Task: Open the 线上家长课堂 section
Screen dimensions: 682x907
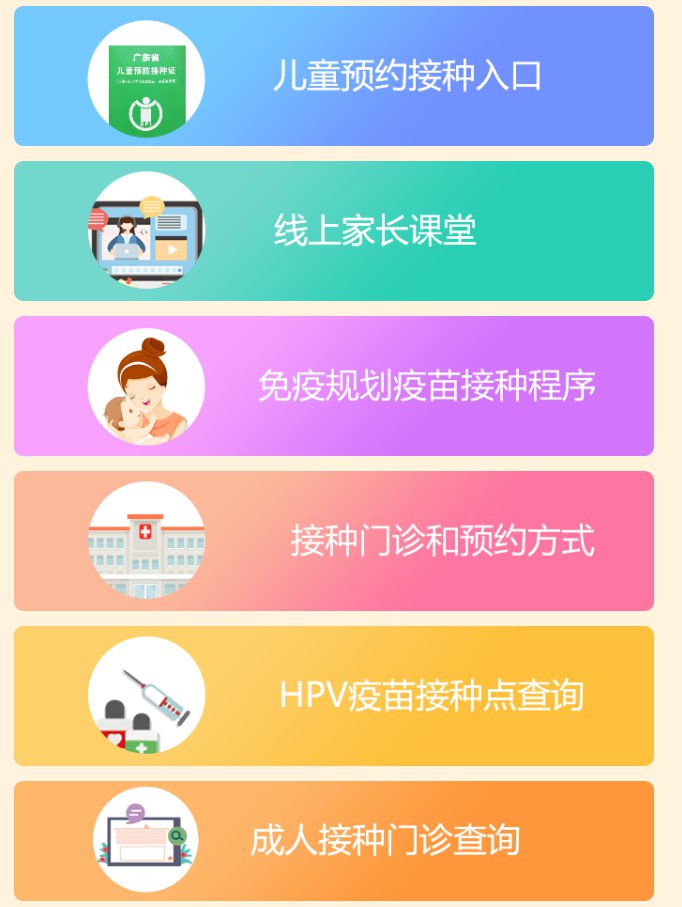Action: (375, 231)
